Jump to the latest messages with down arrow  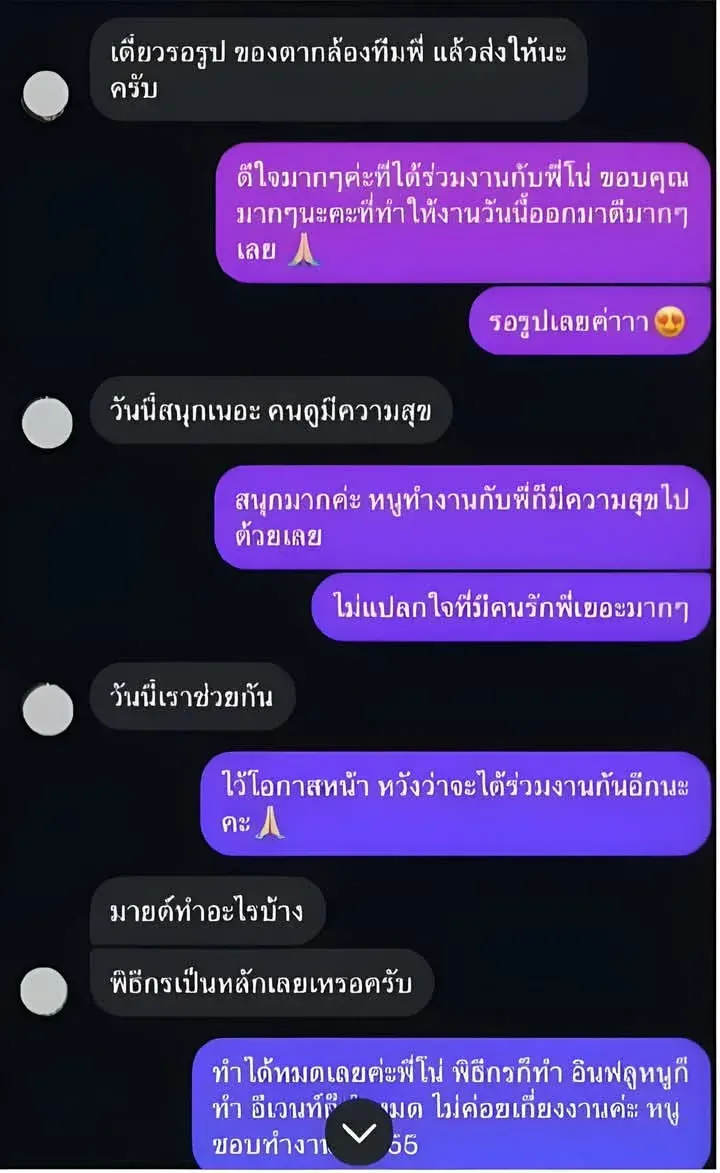coord(359,1131)
